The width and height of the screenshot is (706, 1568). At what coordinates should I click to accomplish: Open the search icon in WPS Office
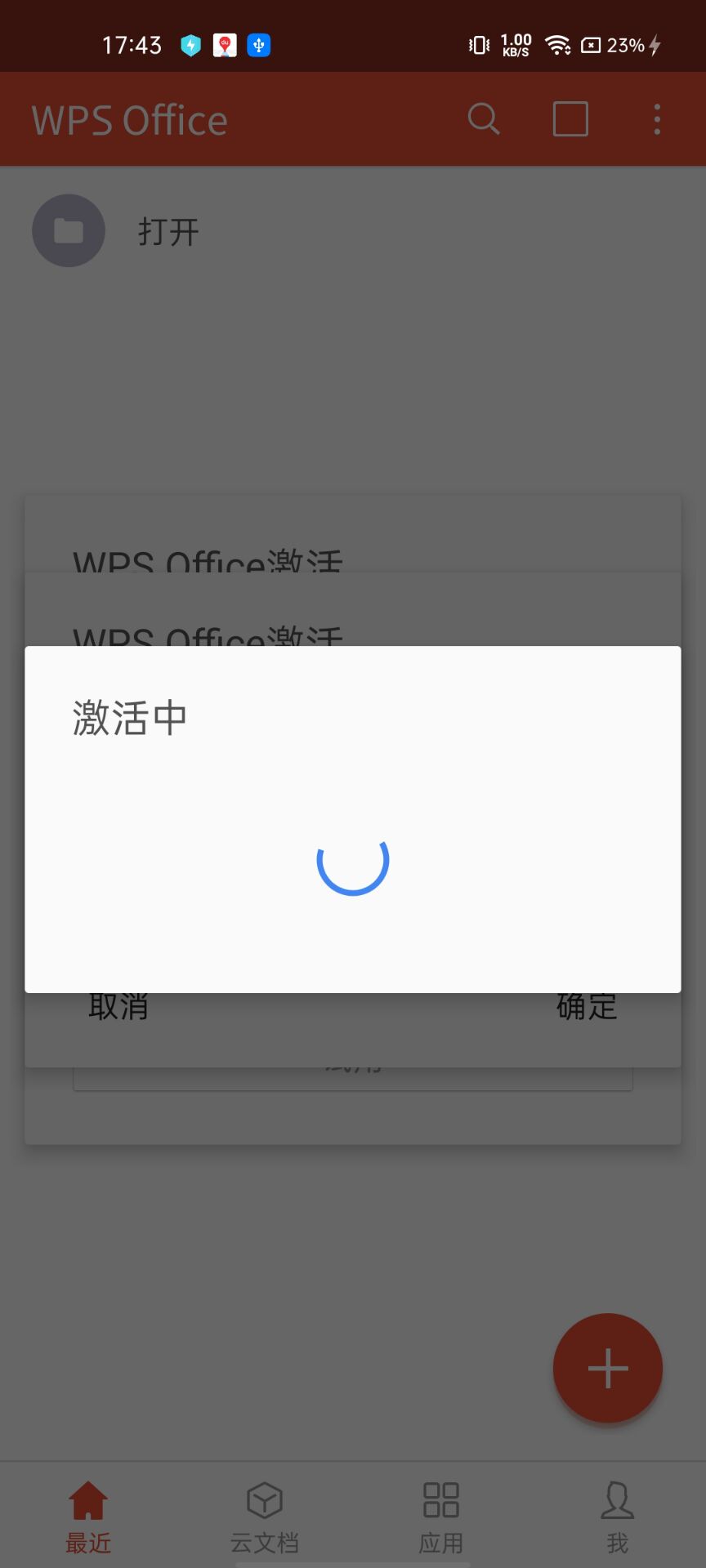483,119
